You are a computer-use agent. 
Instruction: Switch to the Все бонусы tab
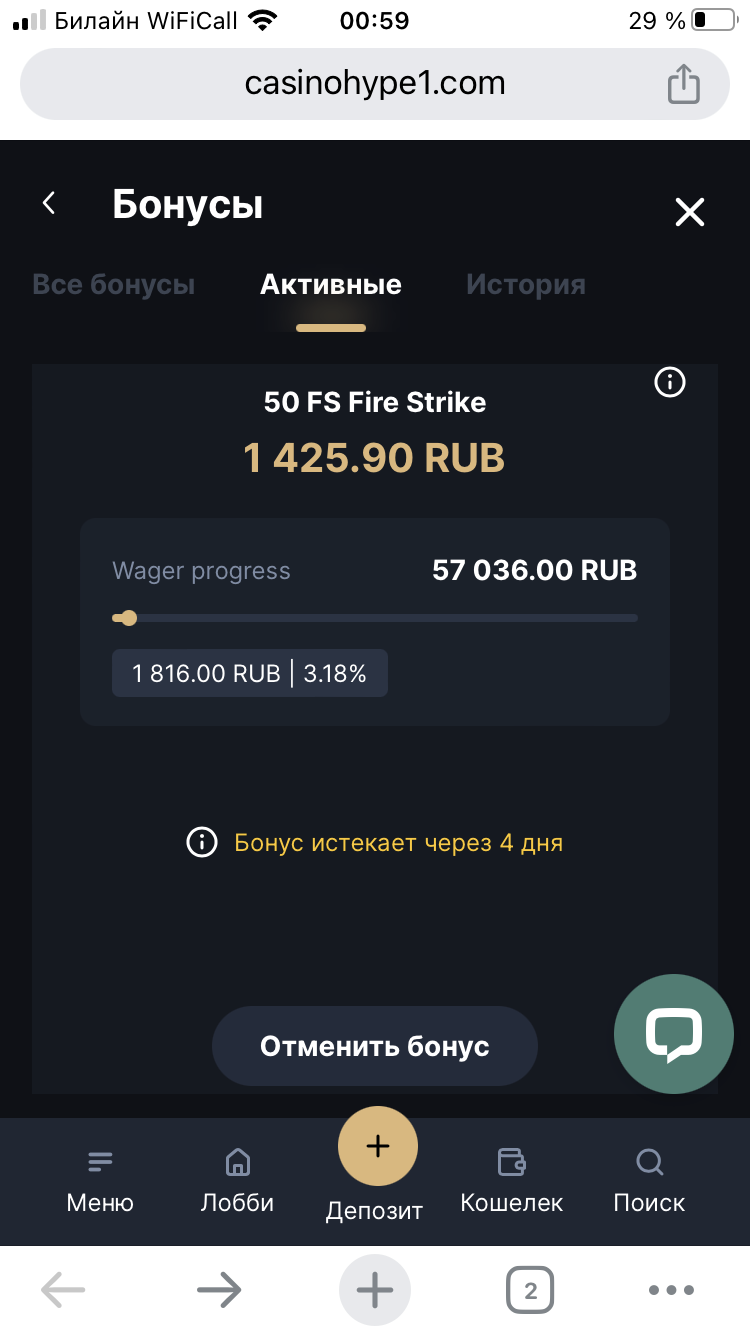tap(113, 285)
